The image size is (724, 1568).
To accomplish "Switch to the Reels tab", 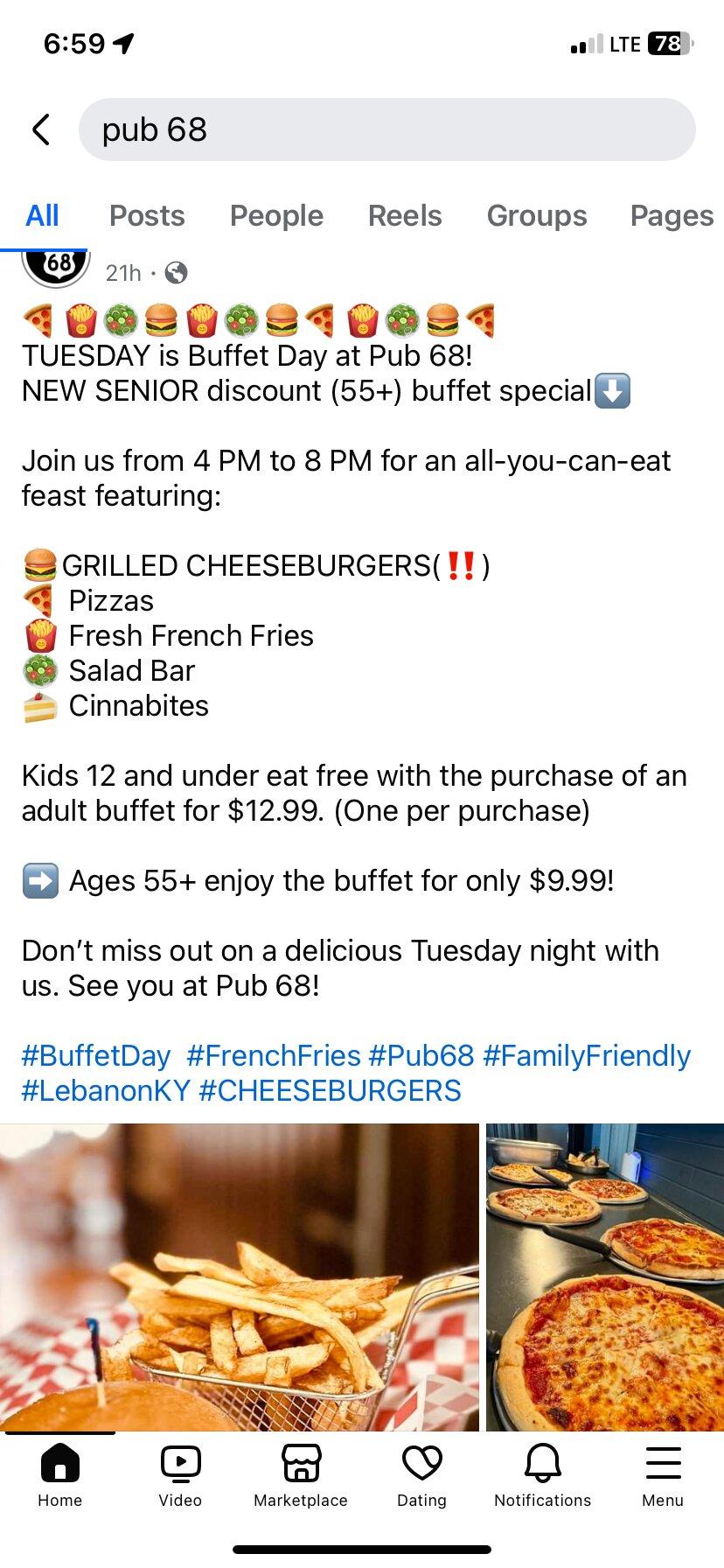I will [405, 215].
